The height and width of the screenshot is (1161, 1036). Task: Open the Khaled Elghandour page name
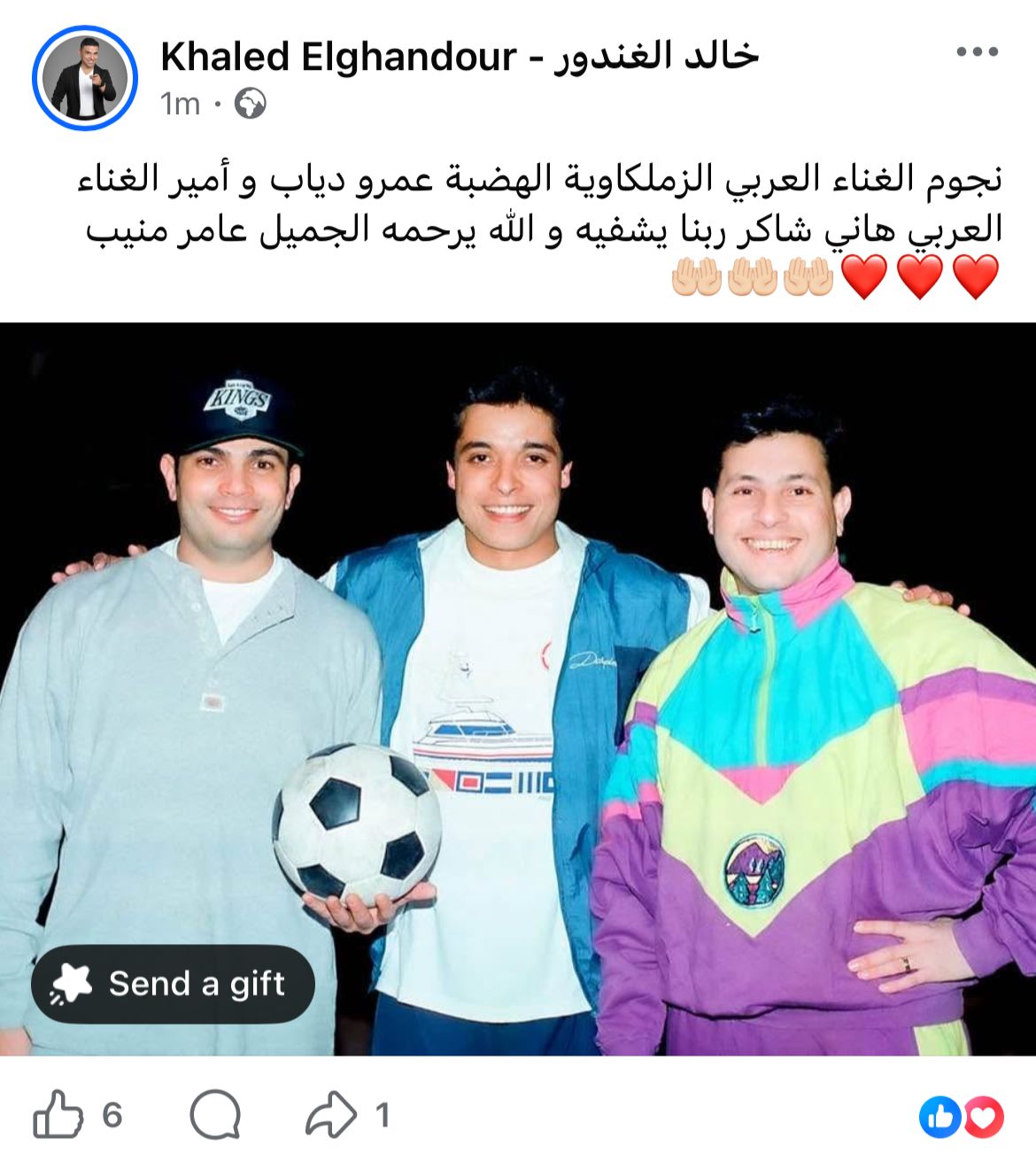[460, 57]
